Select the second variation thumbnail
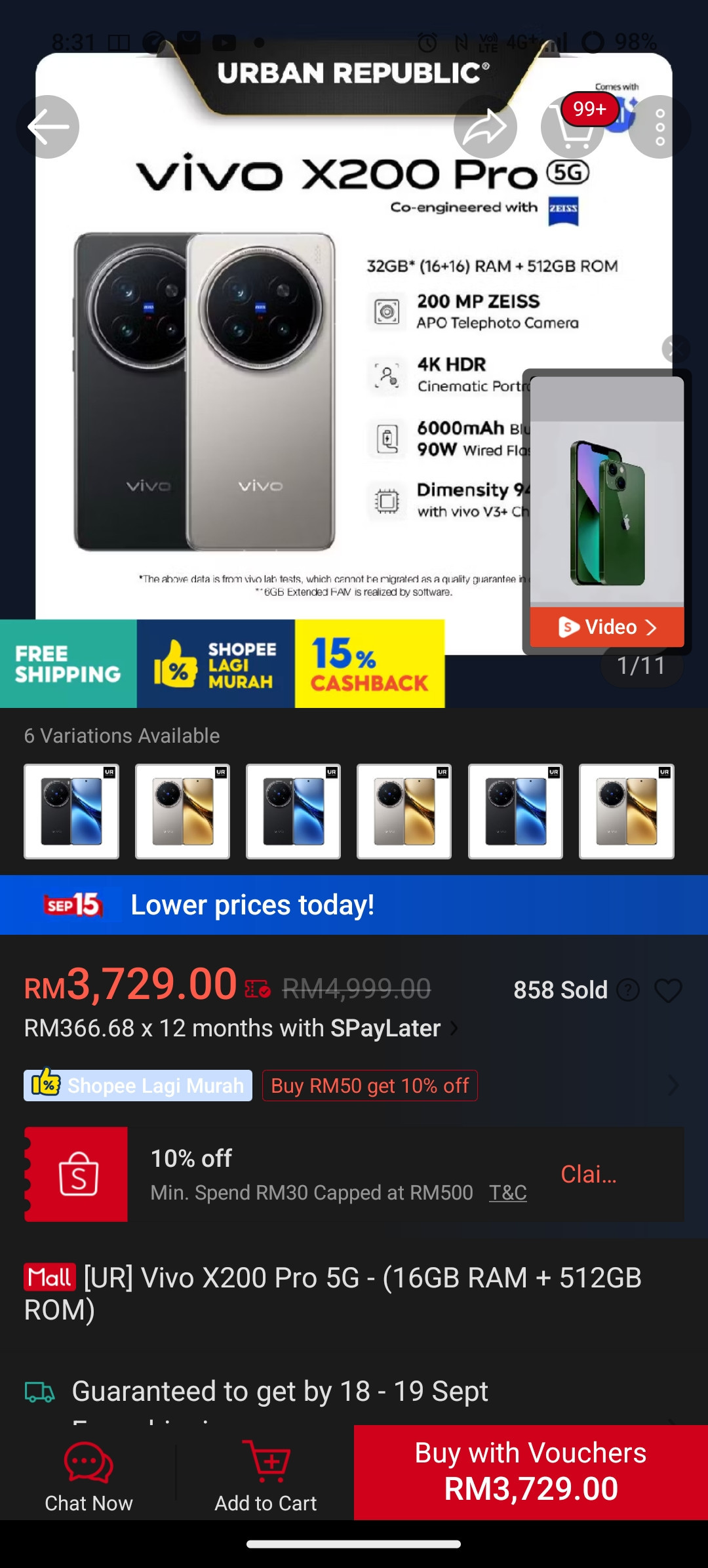 tap(182, 812)
